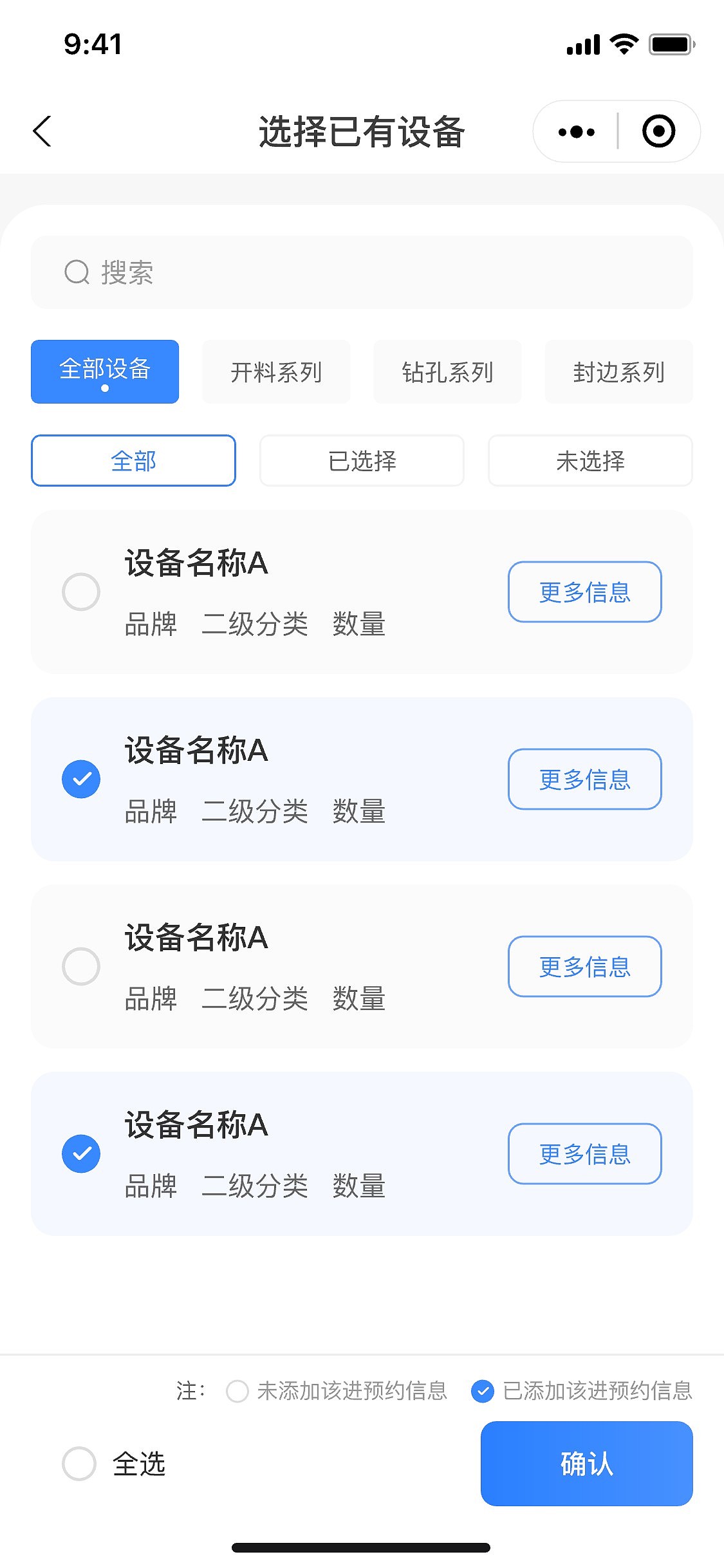Close the mini program via the circle icon
This screenshot has height=1568, width=724.
tap(658, 132)
